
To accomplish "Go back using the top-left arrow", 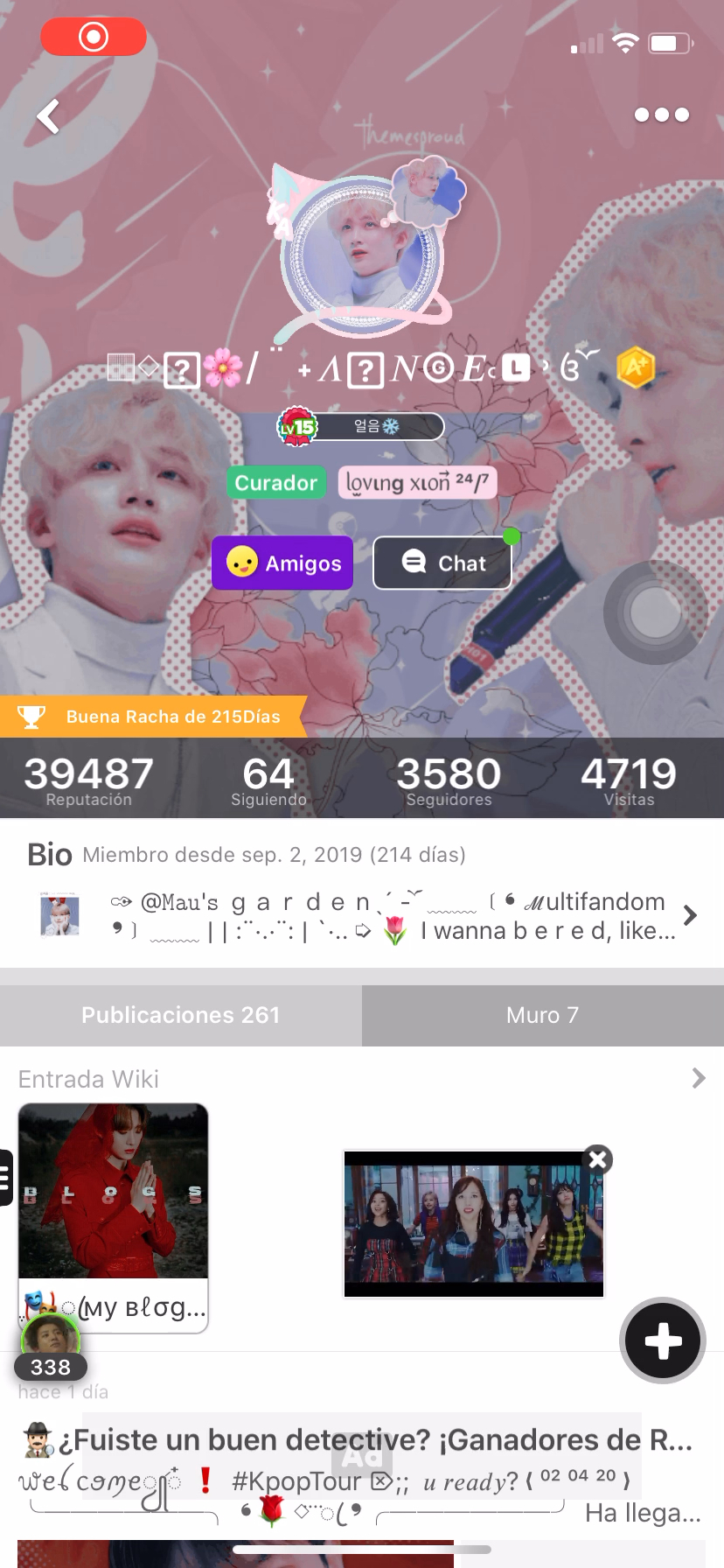I will [x=49, y=115].
